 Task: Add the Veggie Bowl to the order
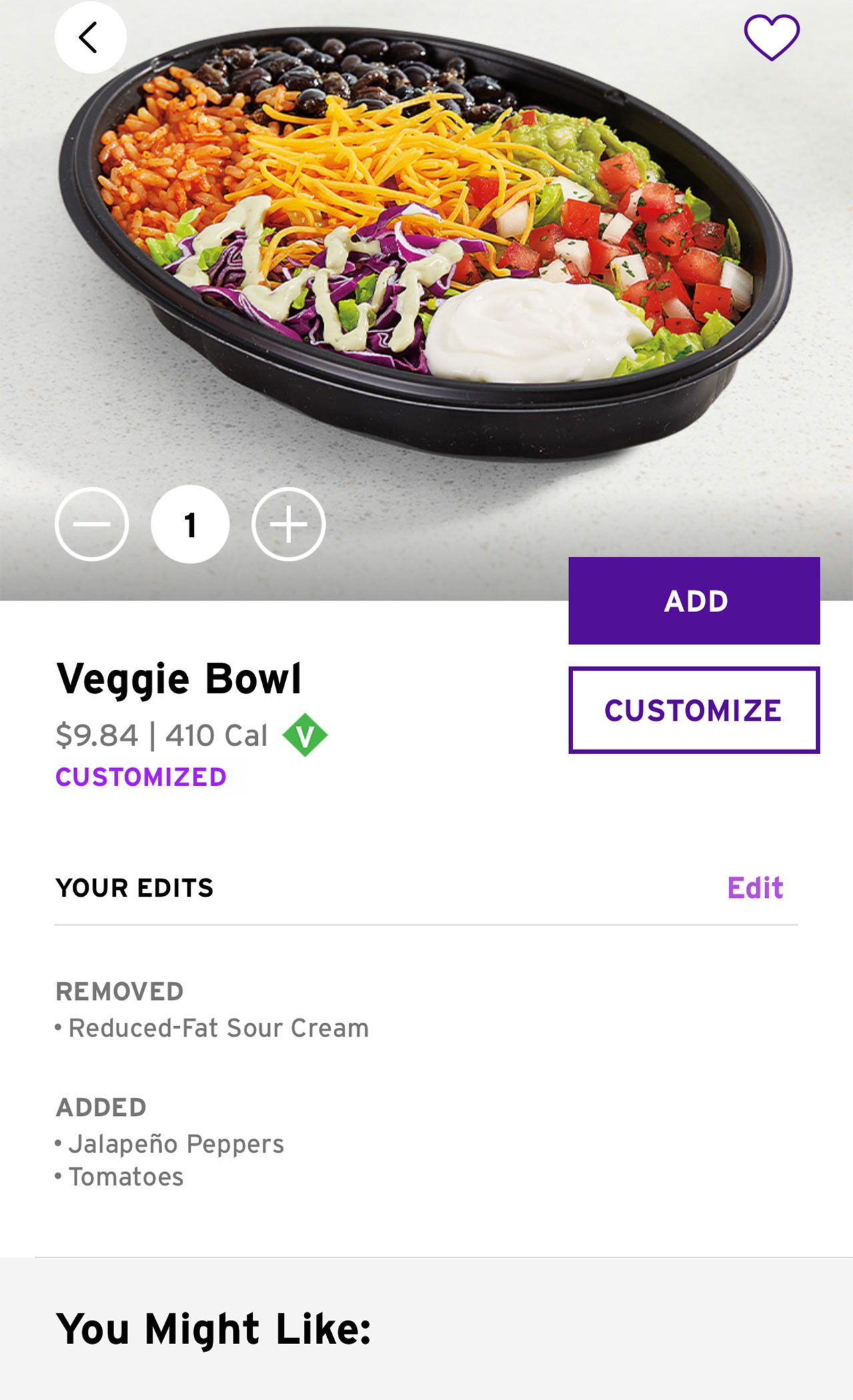click(x=694, y=601)
